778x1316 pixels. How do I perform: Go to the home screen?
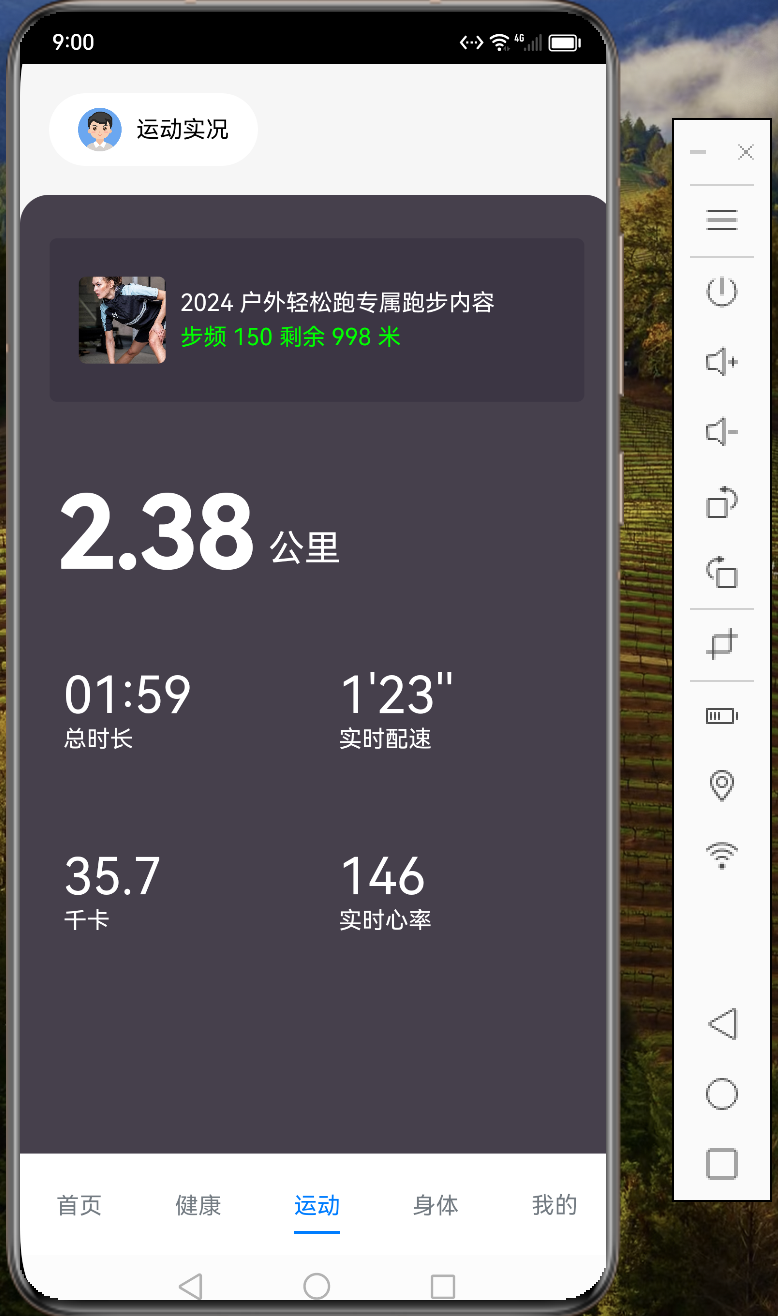pos(317,1286)
